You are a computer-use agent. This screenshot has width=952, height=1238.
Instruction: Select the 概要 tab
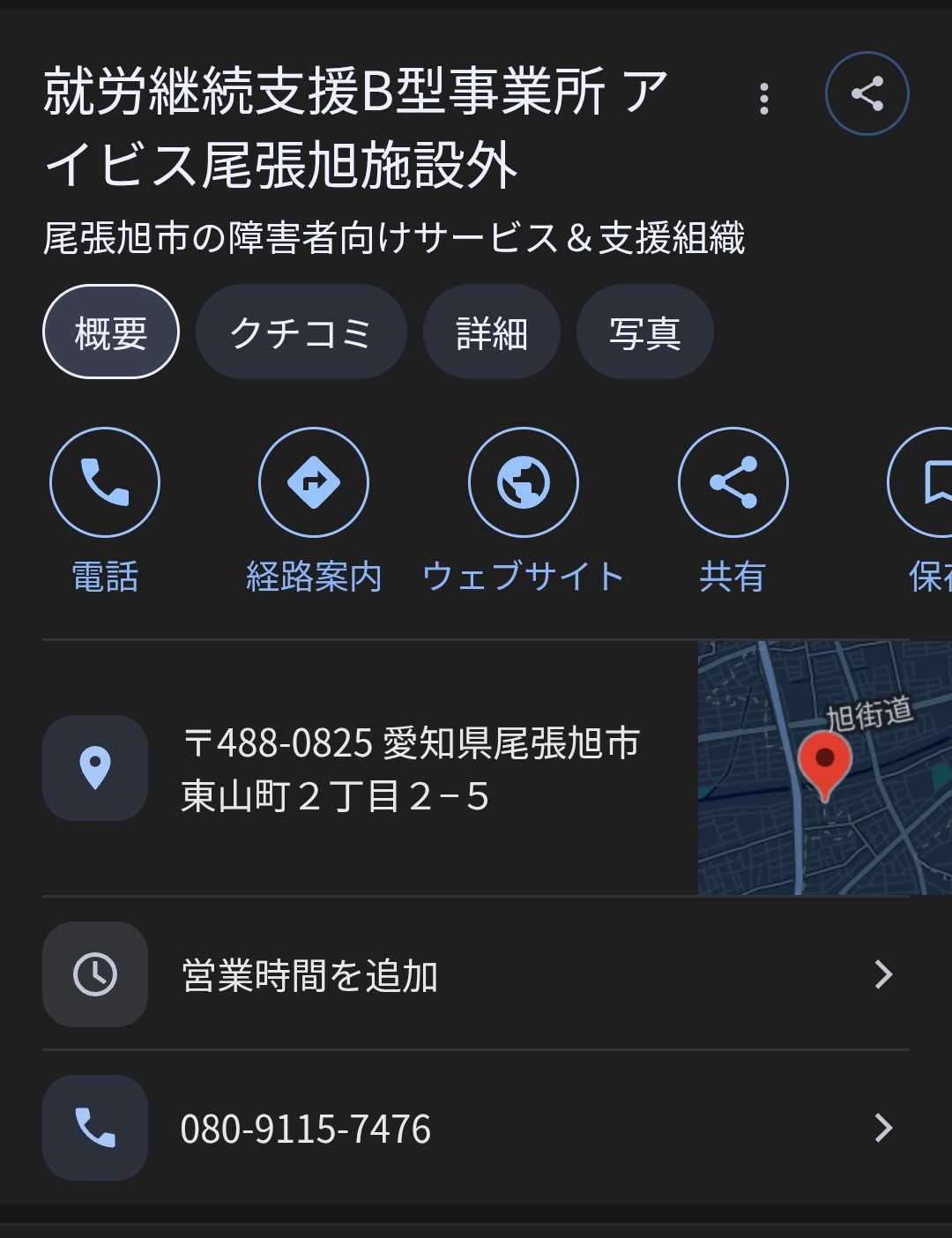(x=111, y=332)
